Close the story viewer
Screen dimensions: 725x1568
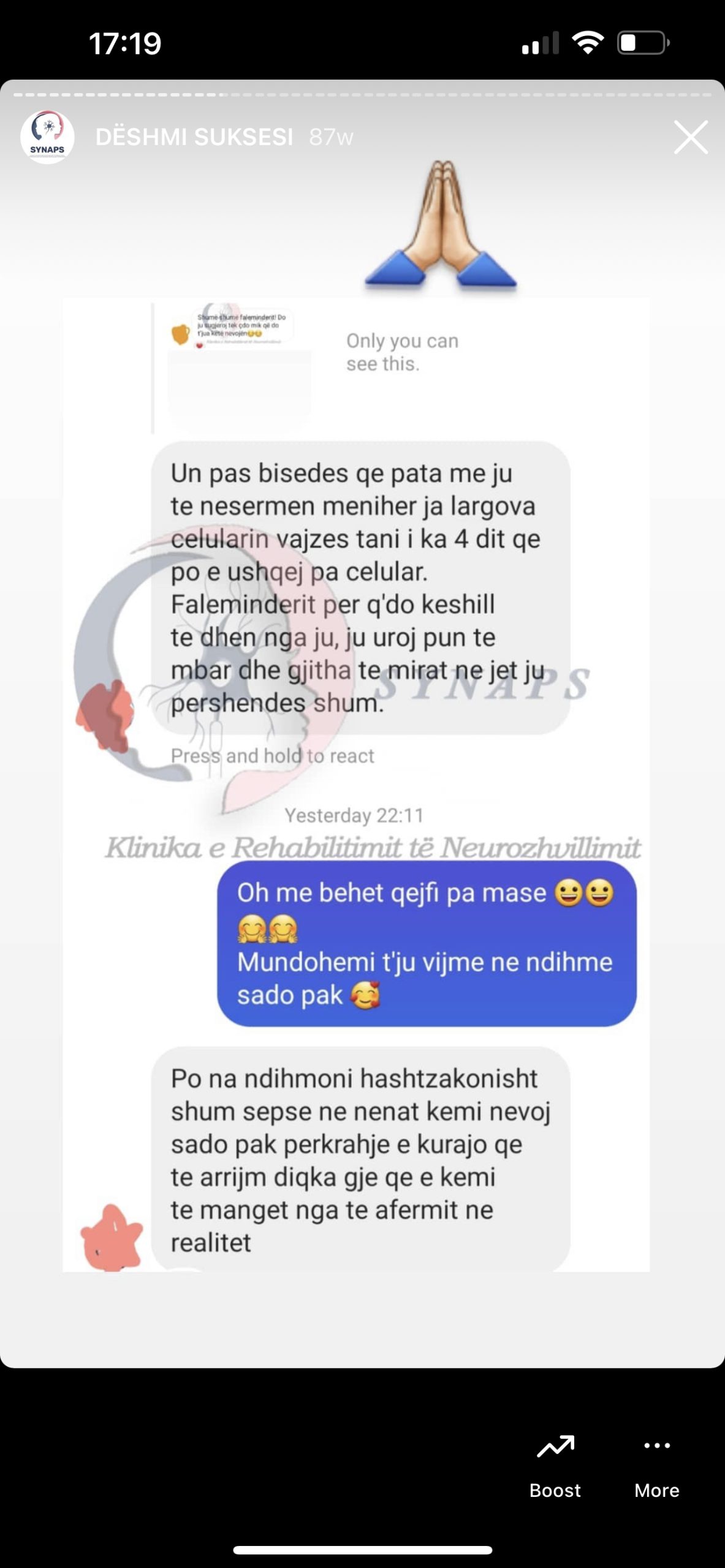[691, 137]
